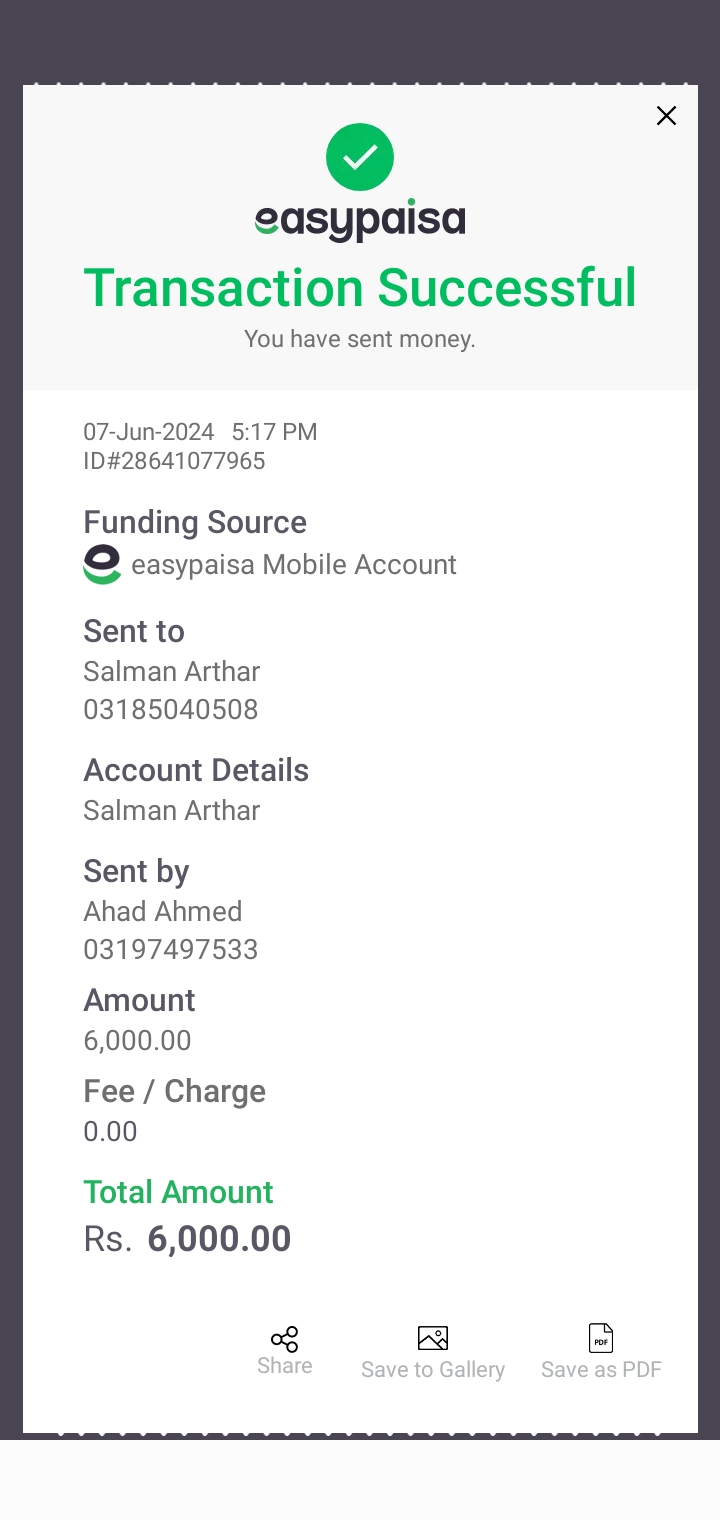The image size is (720, 1520).
Task: Select the Save as PDF label
Action: 600,1370
